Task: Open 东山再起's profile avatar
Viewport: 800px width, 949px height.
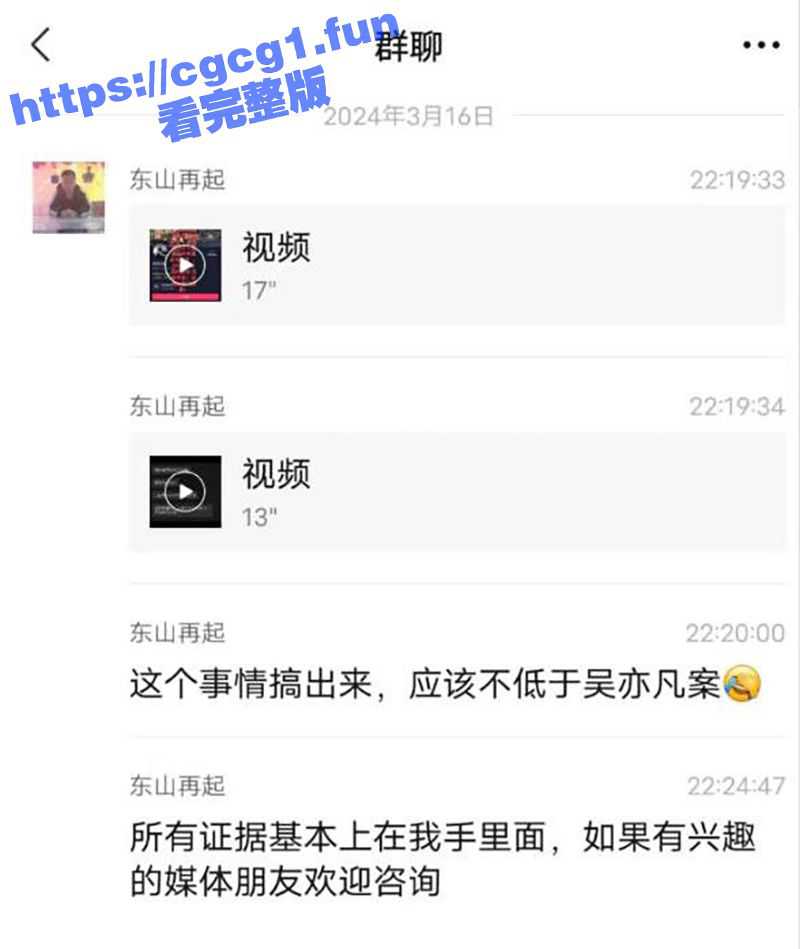Action: coord(68,197)
